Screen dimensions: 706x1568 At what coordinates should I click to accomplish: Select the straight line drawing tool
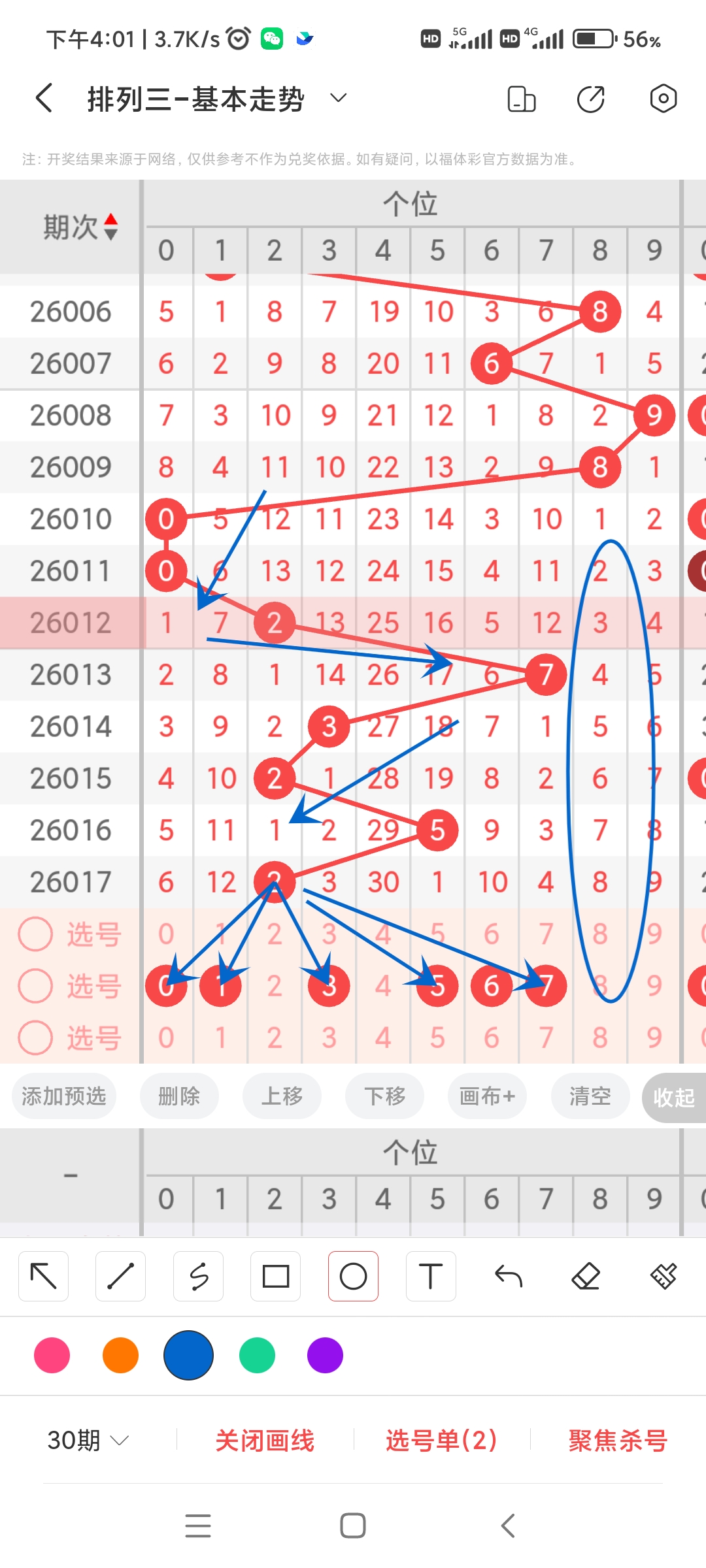click(120, 1275)
